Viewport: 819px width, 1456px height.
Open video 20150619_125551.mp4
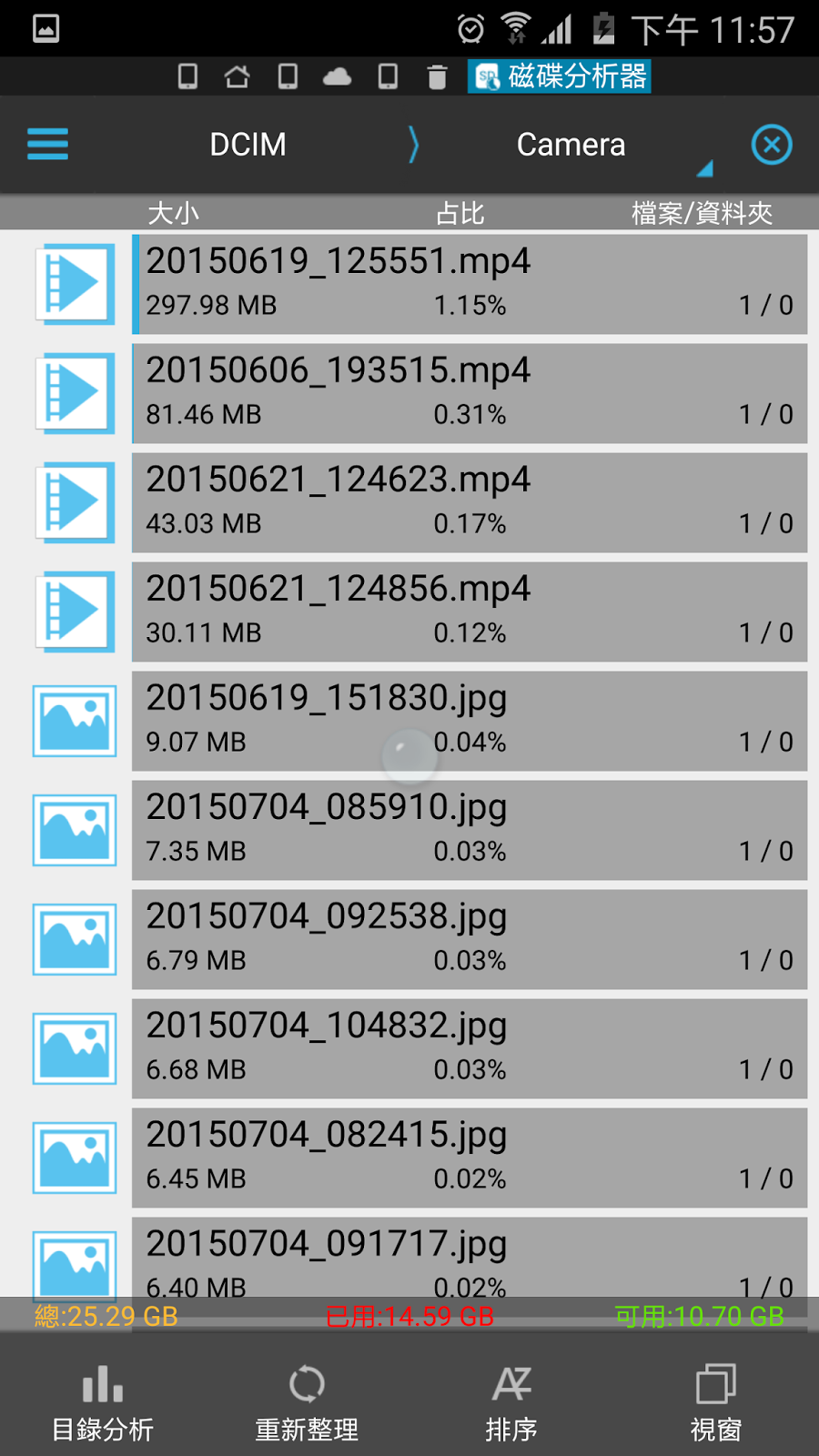pyautogui.click(x=469, y=284)
